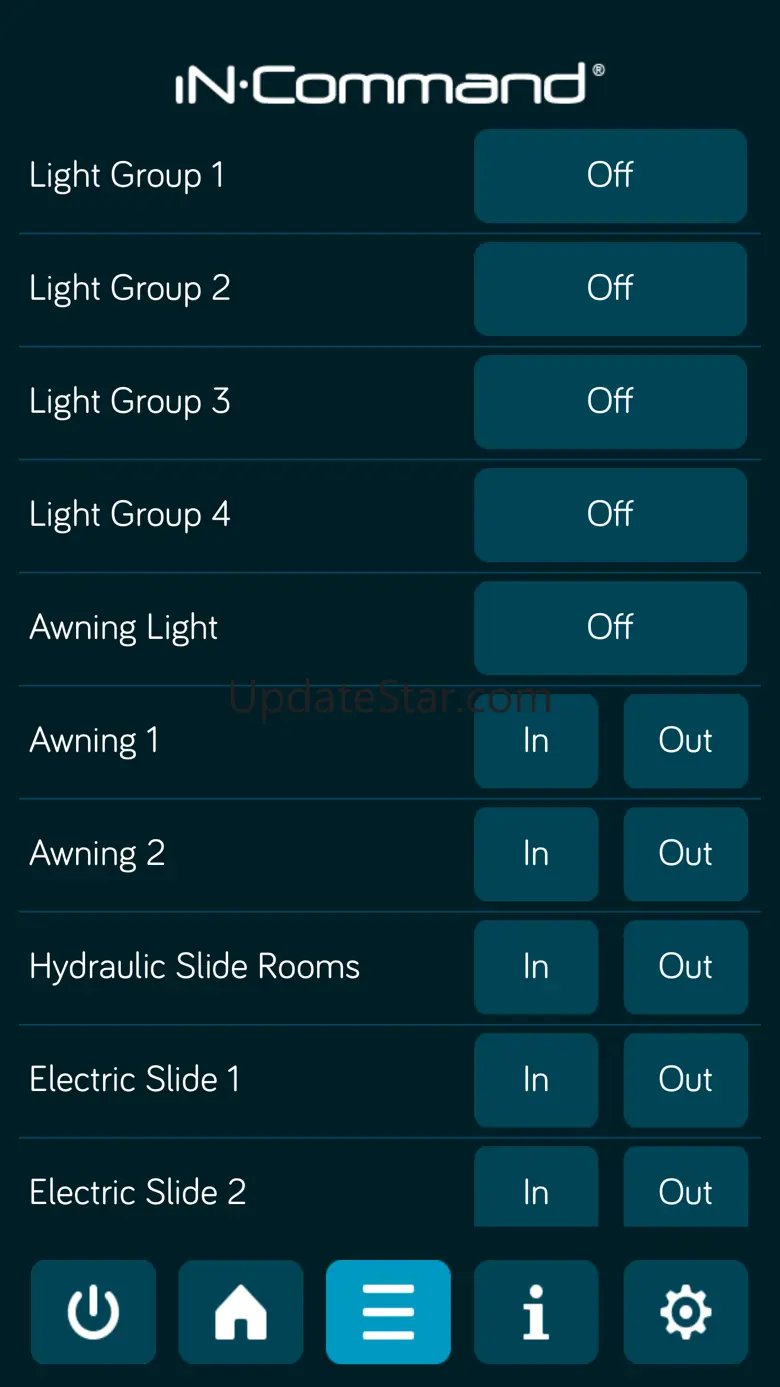Viewport: 780px width, 1387px height.
Task: Turn on the Awning Light
Action: tap(610, 627)
